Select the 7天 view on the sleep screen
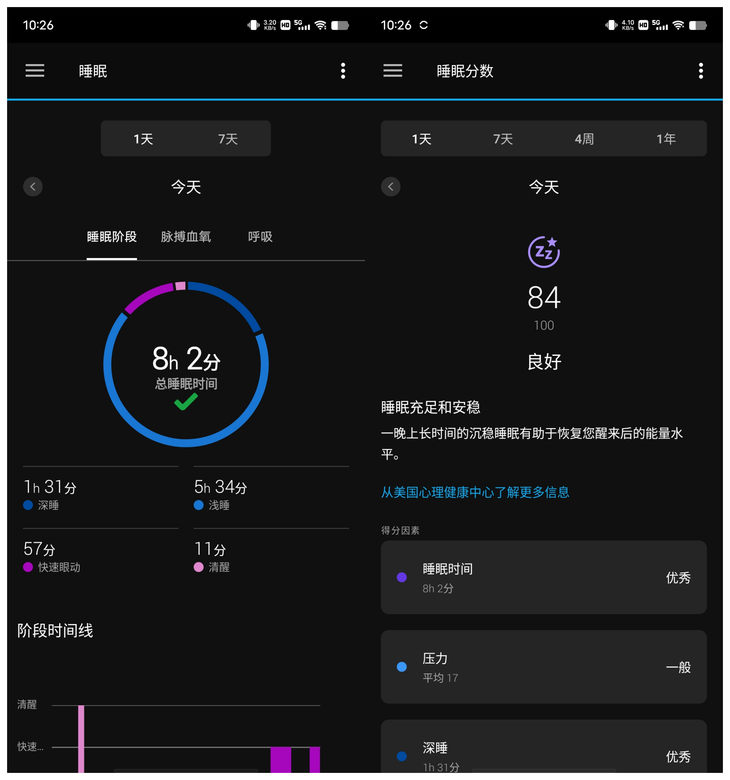This screenshot has width=730, height=780. [228, 138]
